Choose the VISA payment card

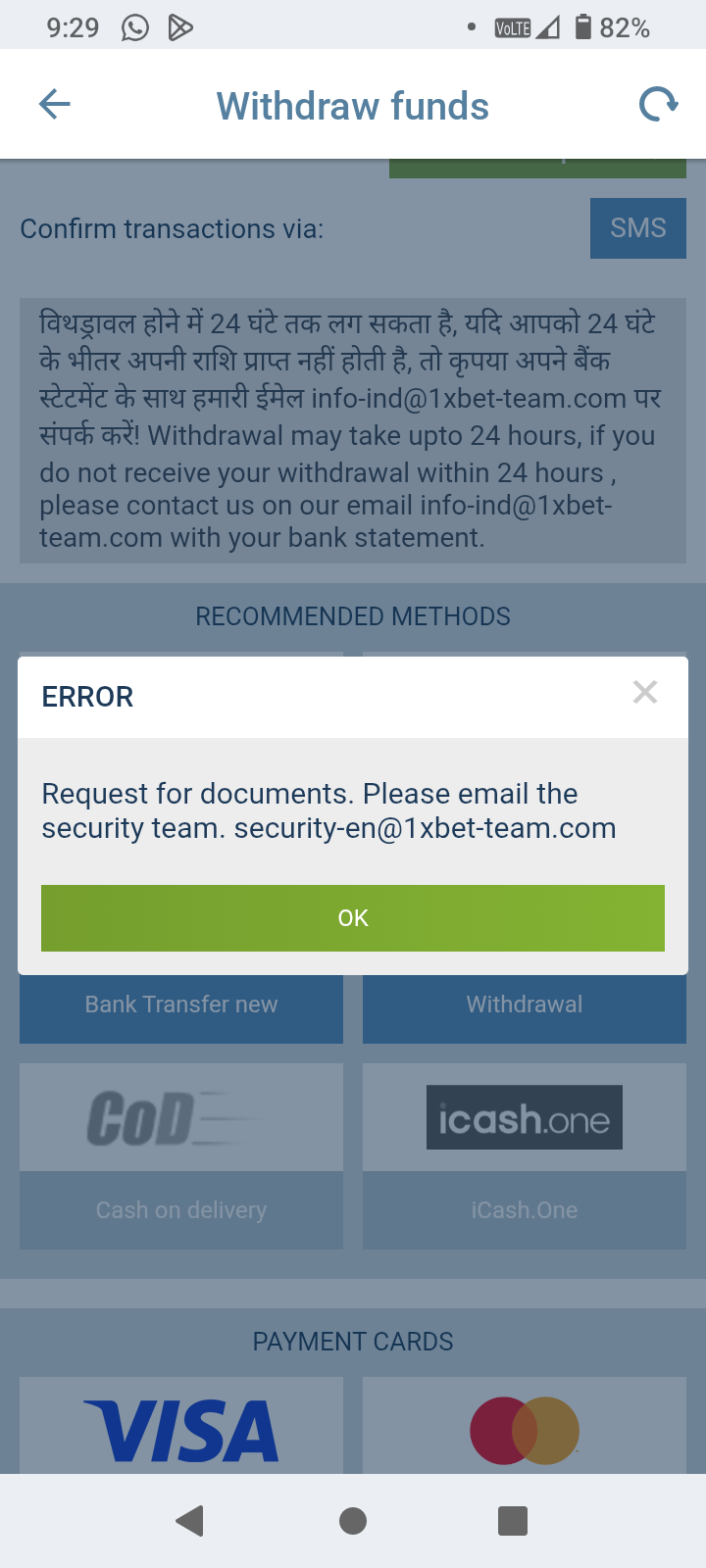pos(181,1429)
